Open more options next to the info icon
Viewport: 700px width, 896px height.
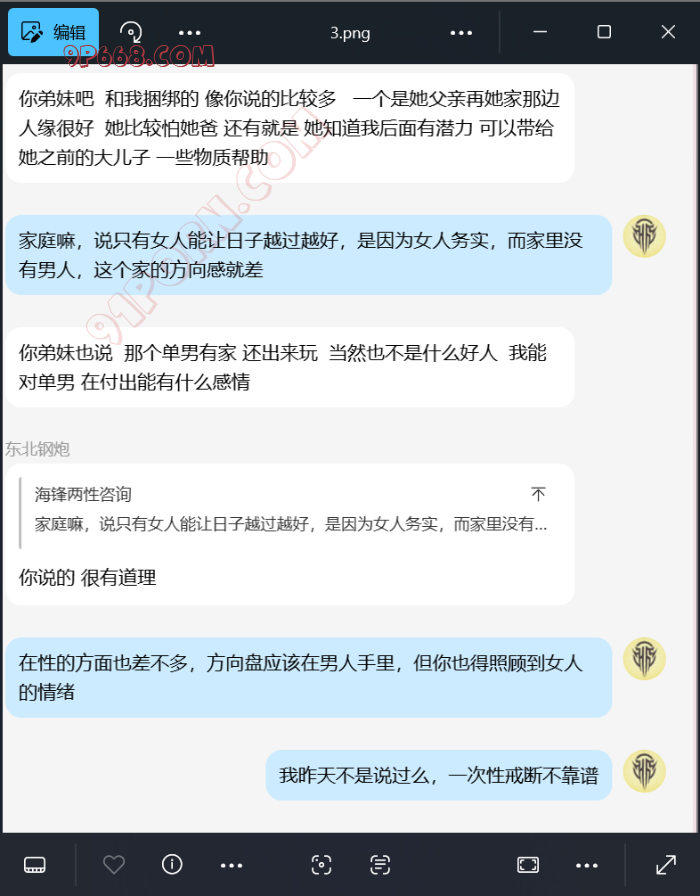(231, 865)
